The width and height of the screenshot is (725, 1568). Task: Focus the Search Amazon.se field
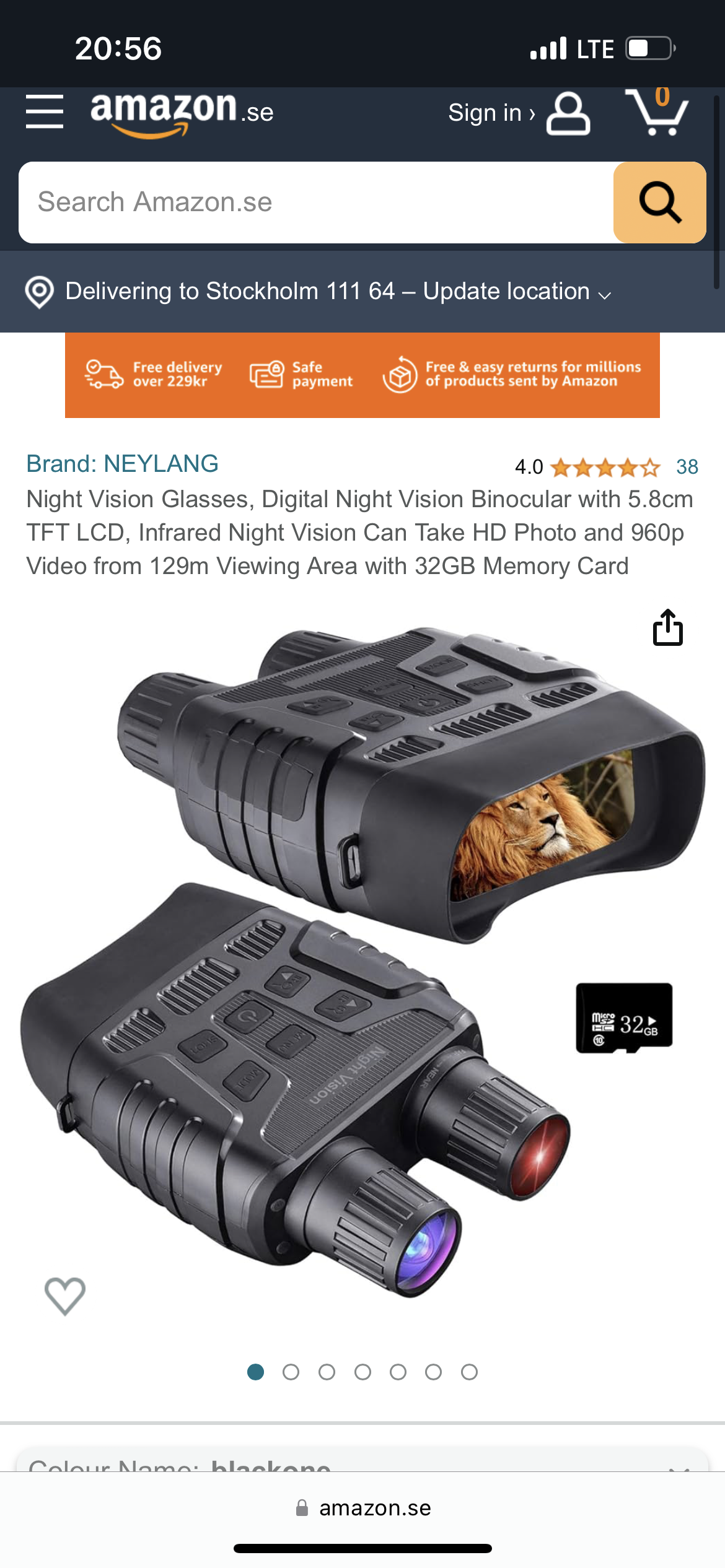click(316, 203)
